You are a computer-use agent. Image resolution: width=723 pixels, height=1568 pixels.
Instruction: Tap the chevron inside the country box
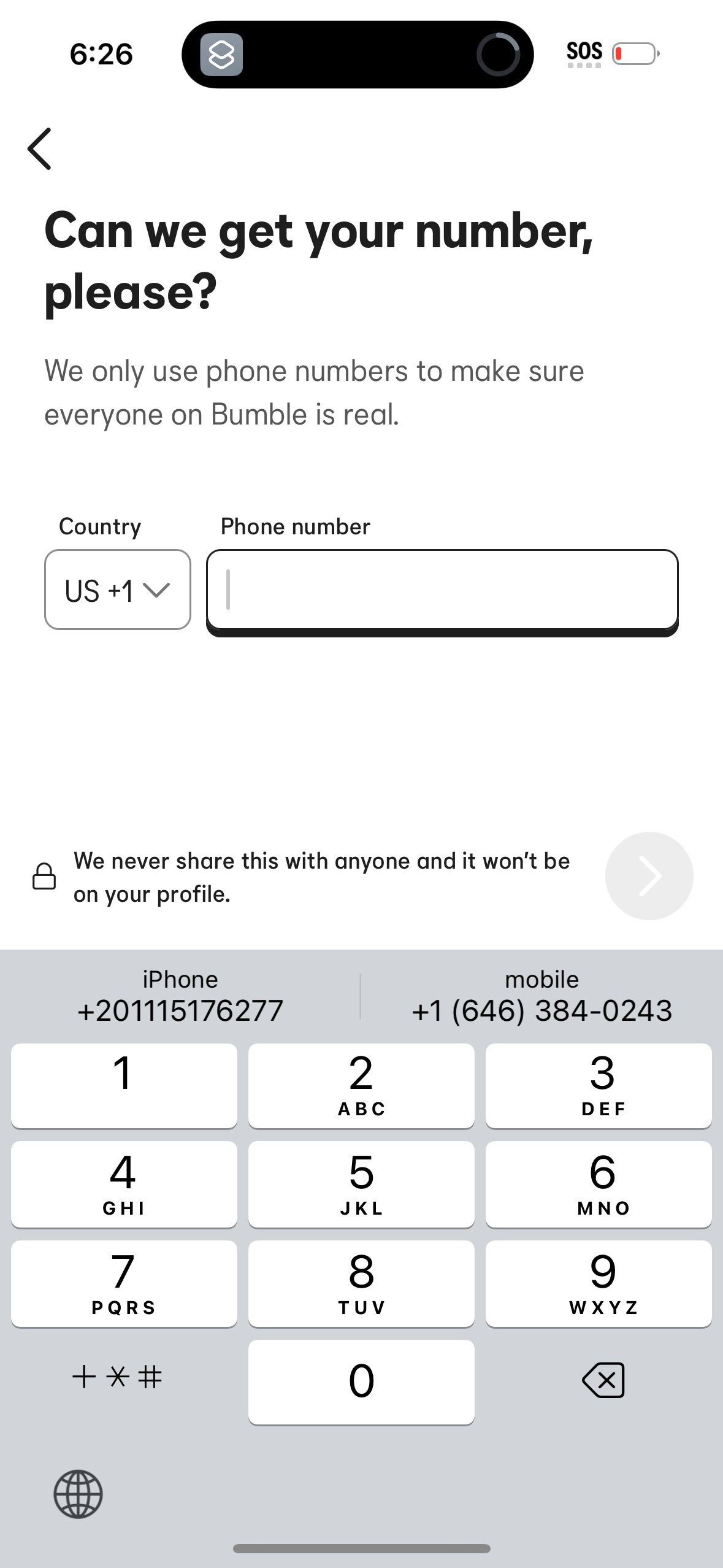pos(157,591)
